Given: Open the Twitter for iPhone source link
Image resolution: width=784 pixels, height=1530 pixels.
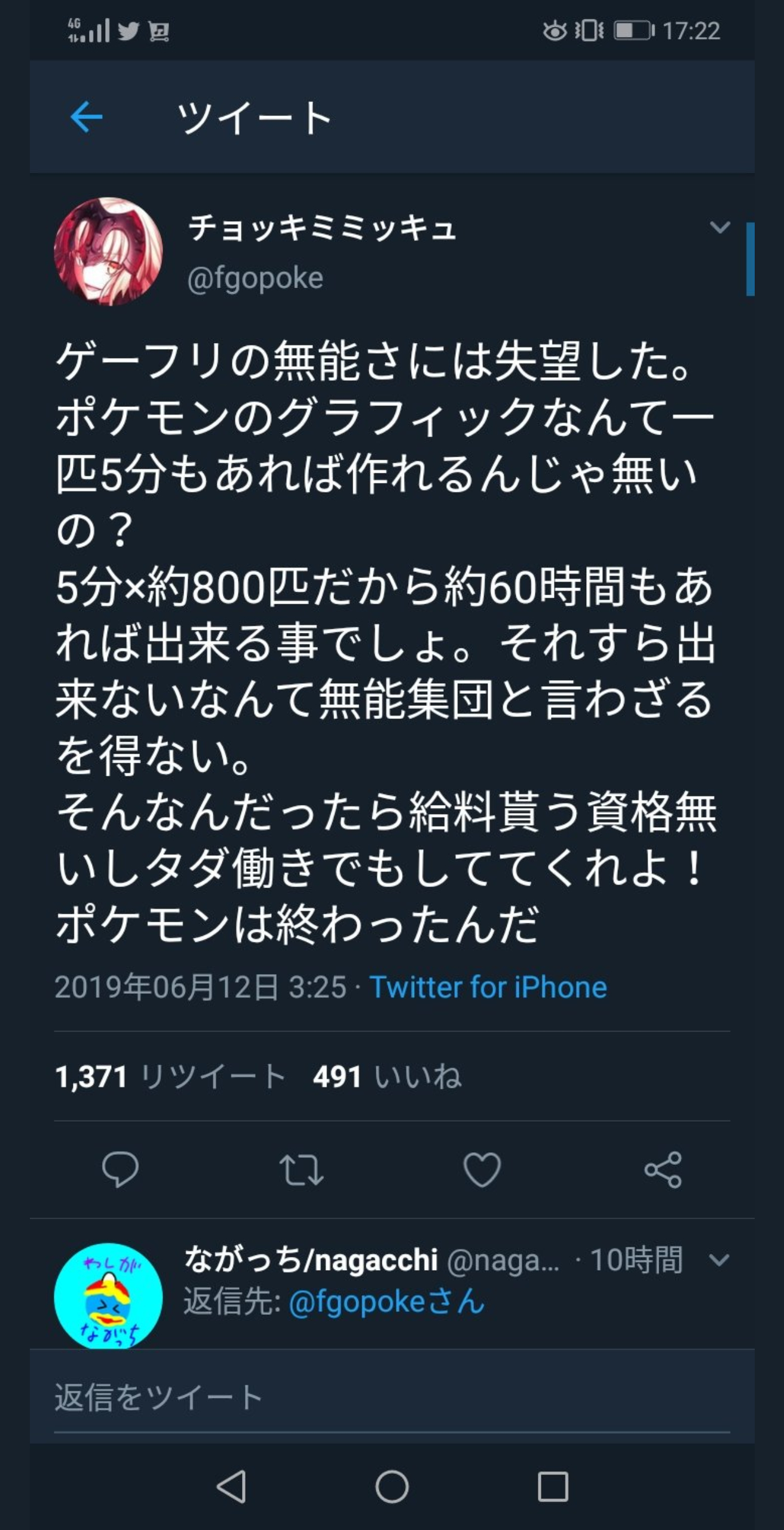Looking at the screenshot, I should [488, 987].
